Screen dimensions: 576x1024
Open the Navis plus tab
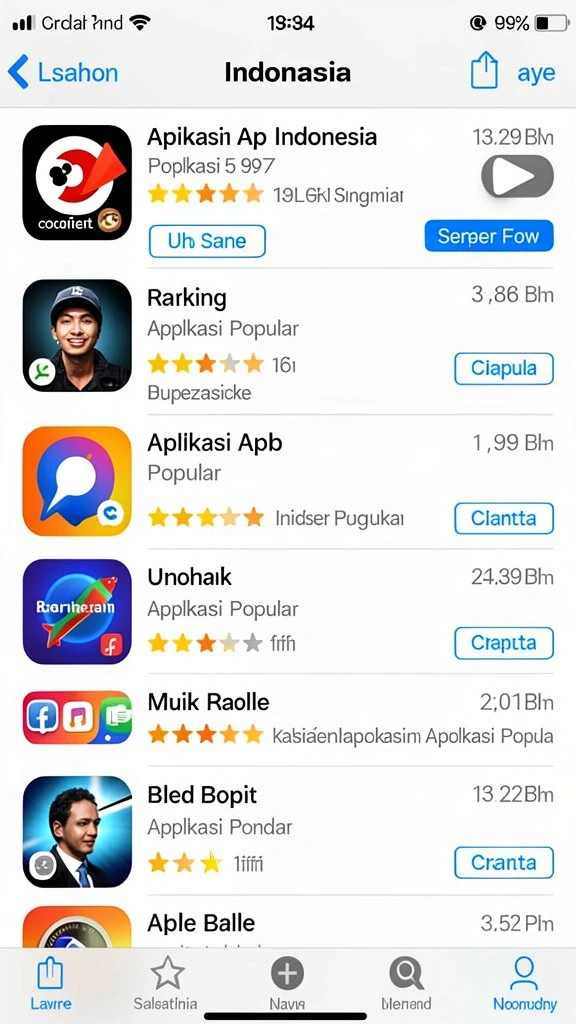point(287,985)
